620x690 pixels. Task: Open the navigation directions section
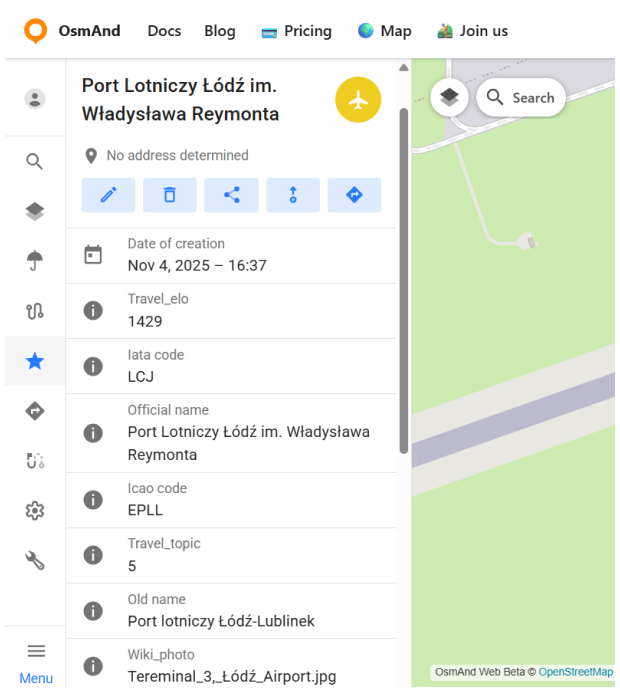(35, 411)
